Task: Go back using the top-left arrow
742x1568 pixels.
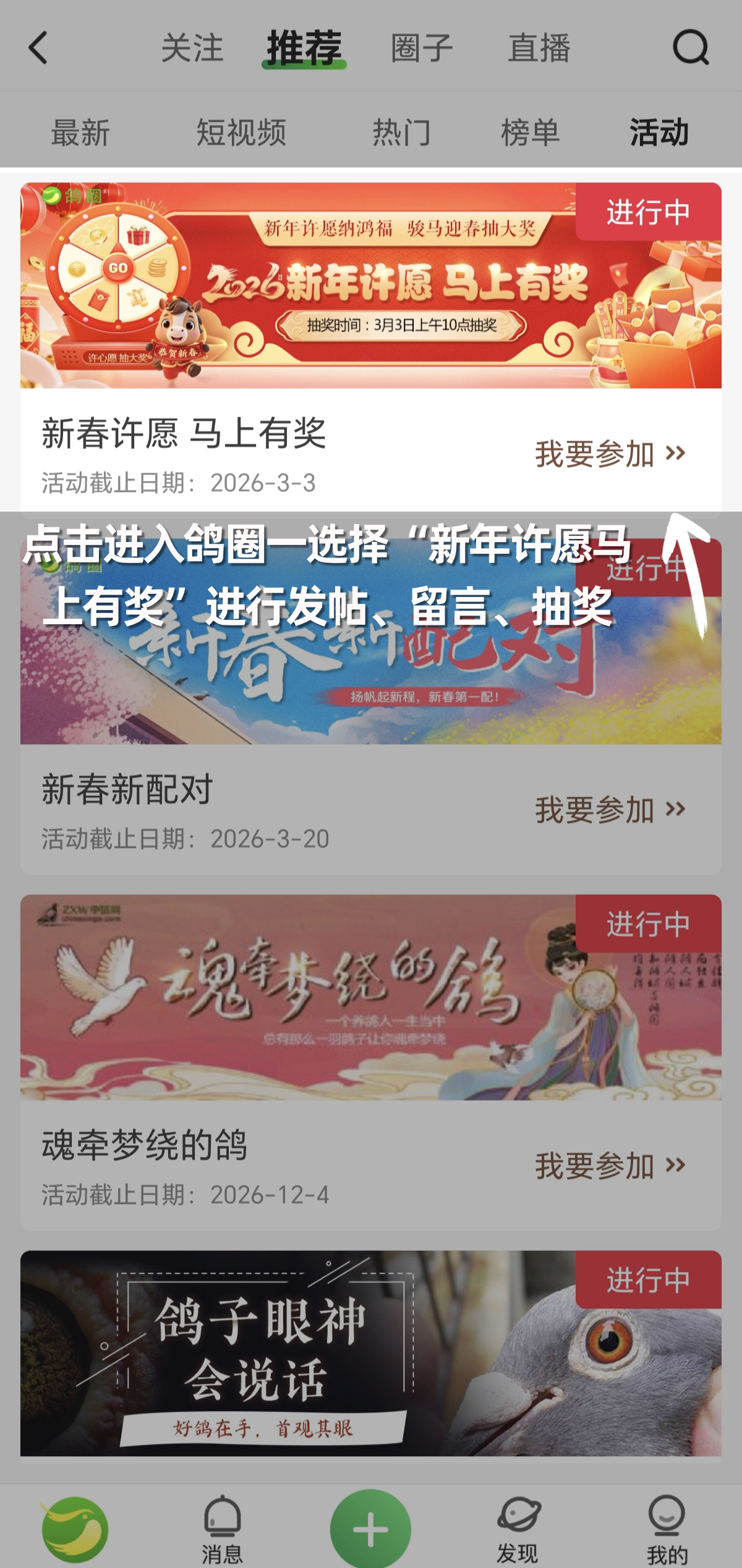Action: 38,48
